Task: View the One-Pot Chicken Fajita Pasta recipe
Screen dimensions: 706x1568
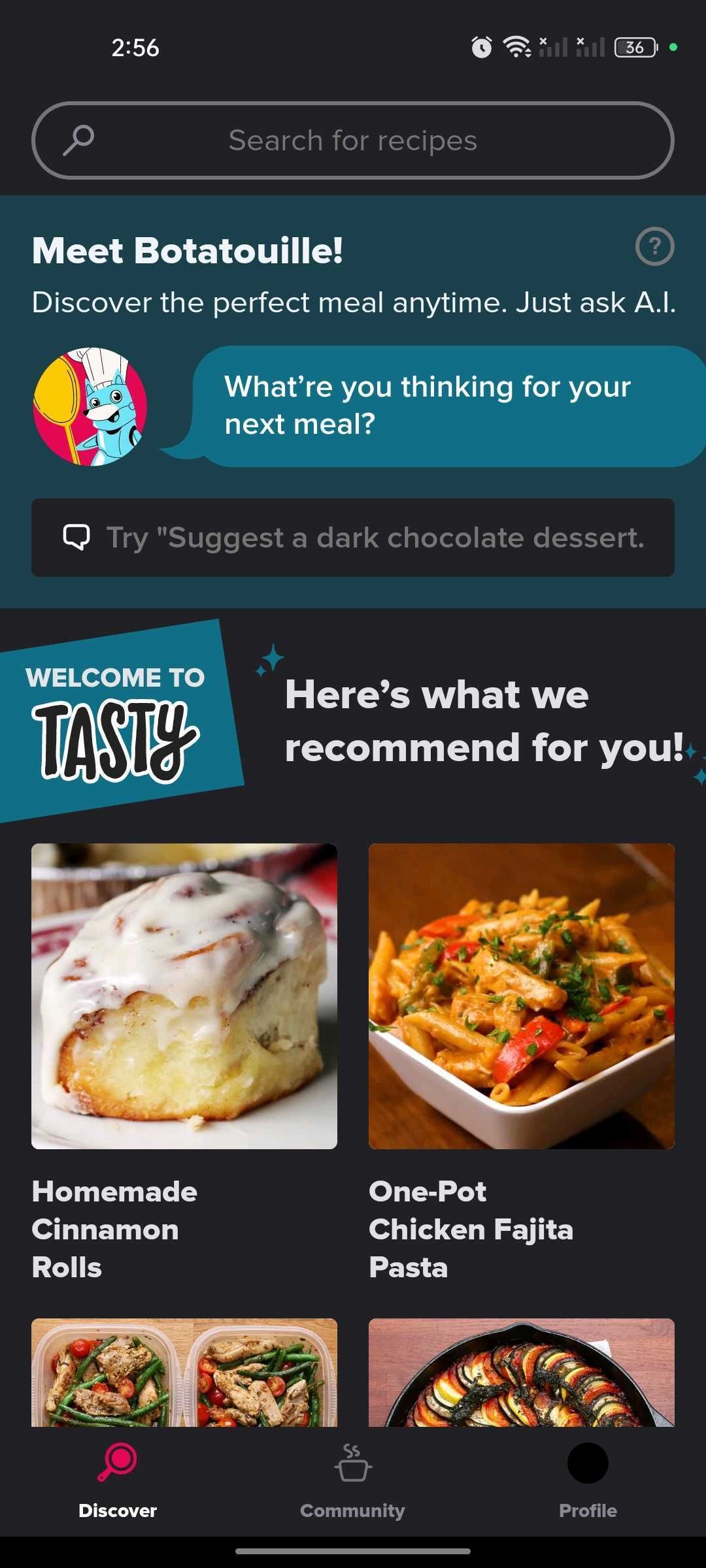Action: click(522, 996)
